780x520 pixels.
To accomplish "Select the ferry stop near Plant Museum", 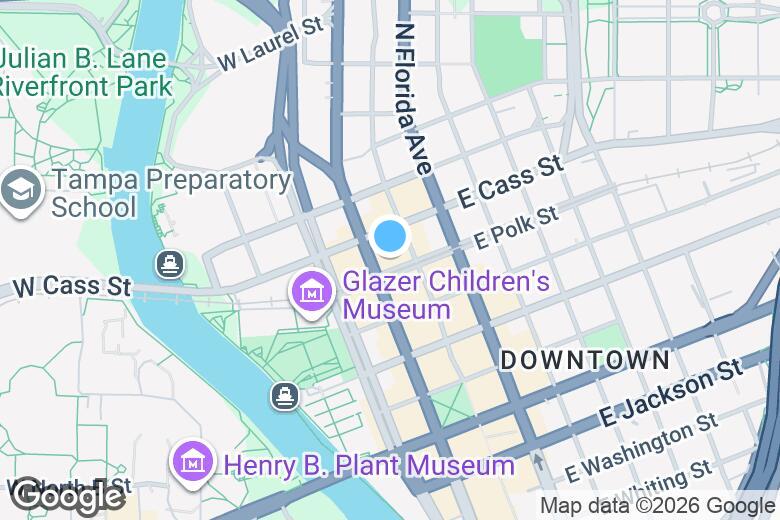I will coord(286,396).
